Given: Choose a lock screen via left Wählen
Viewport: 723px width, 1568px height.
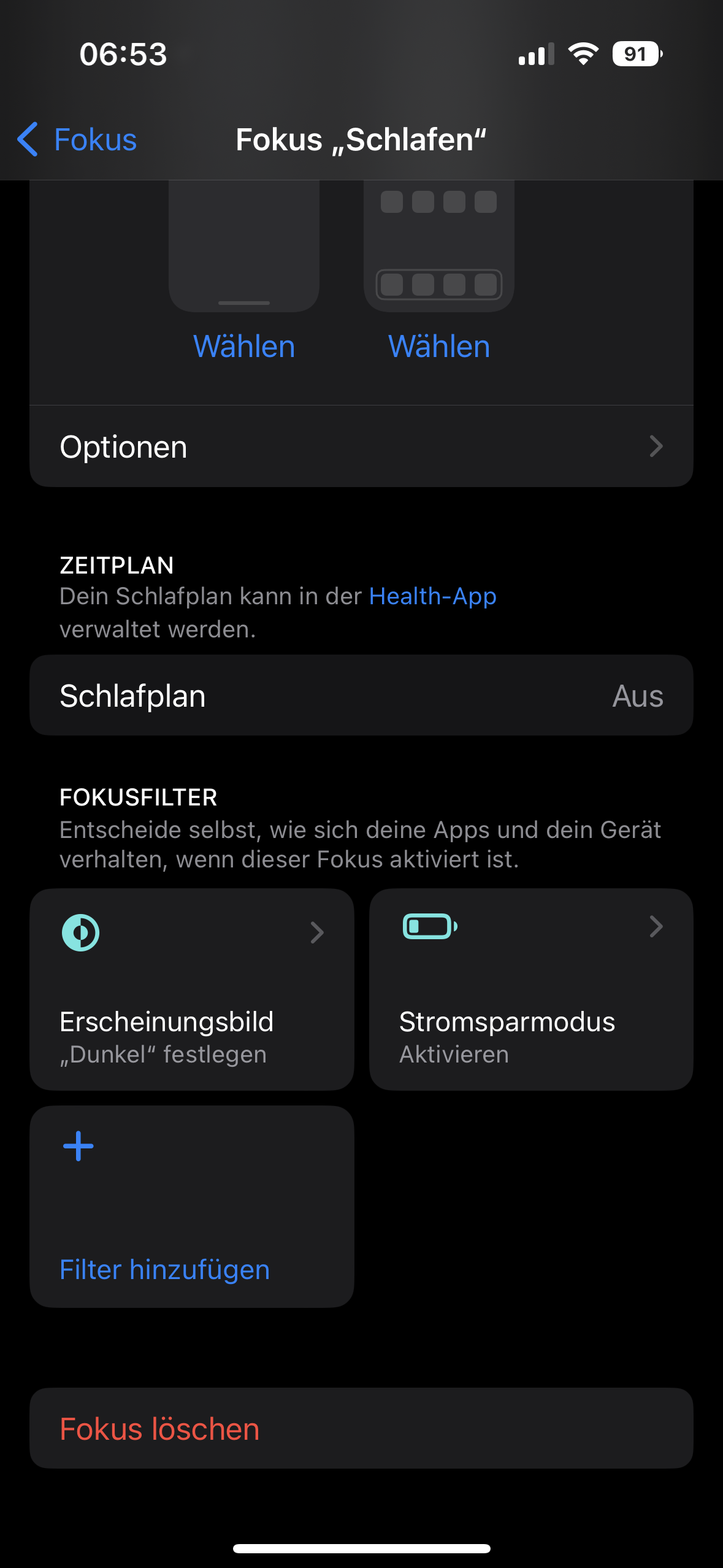Looking at the screenshot, I should 244,346.
